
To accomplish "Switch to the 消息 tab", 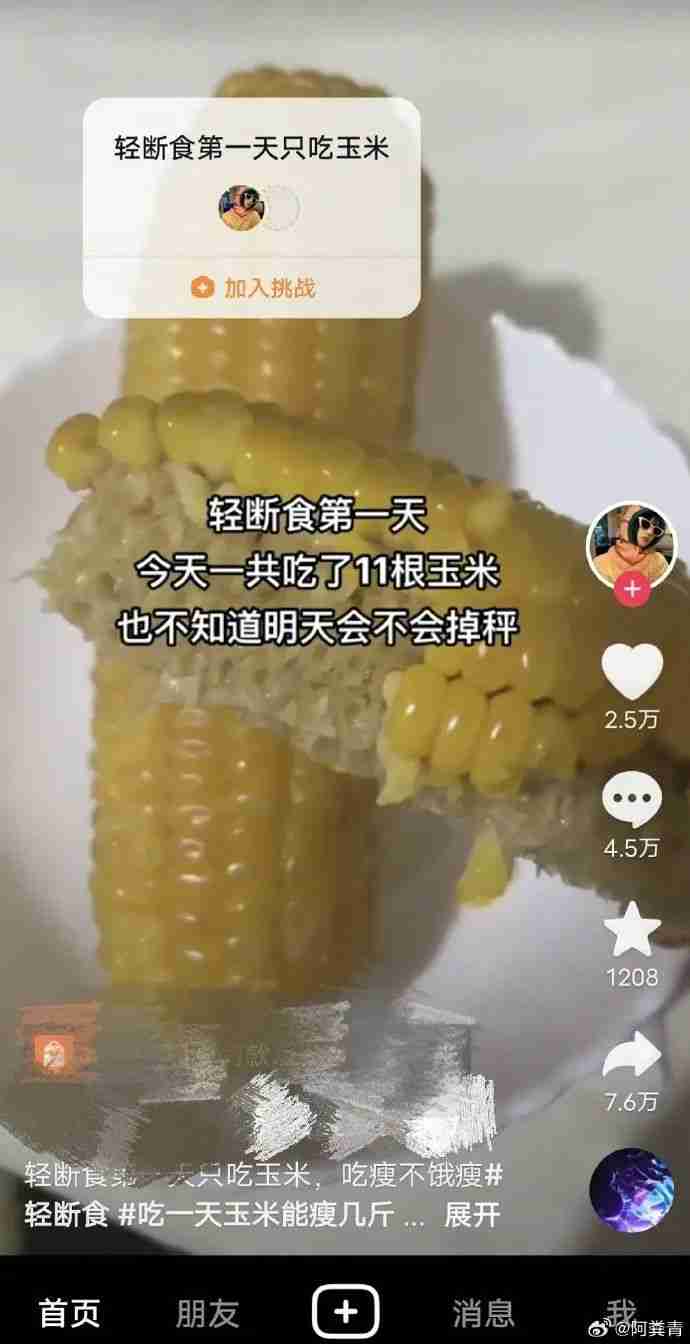I will [483, 1310].
